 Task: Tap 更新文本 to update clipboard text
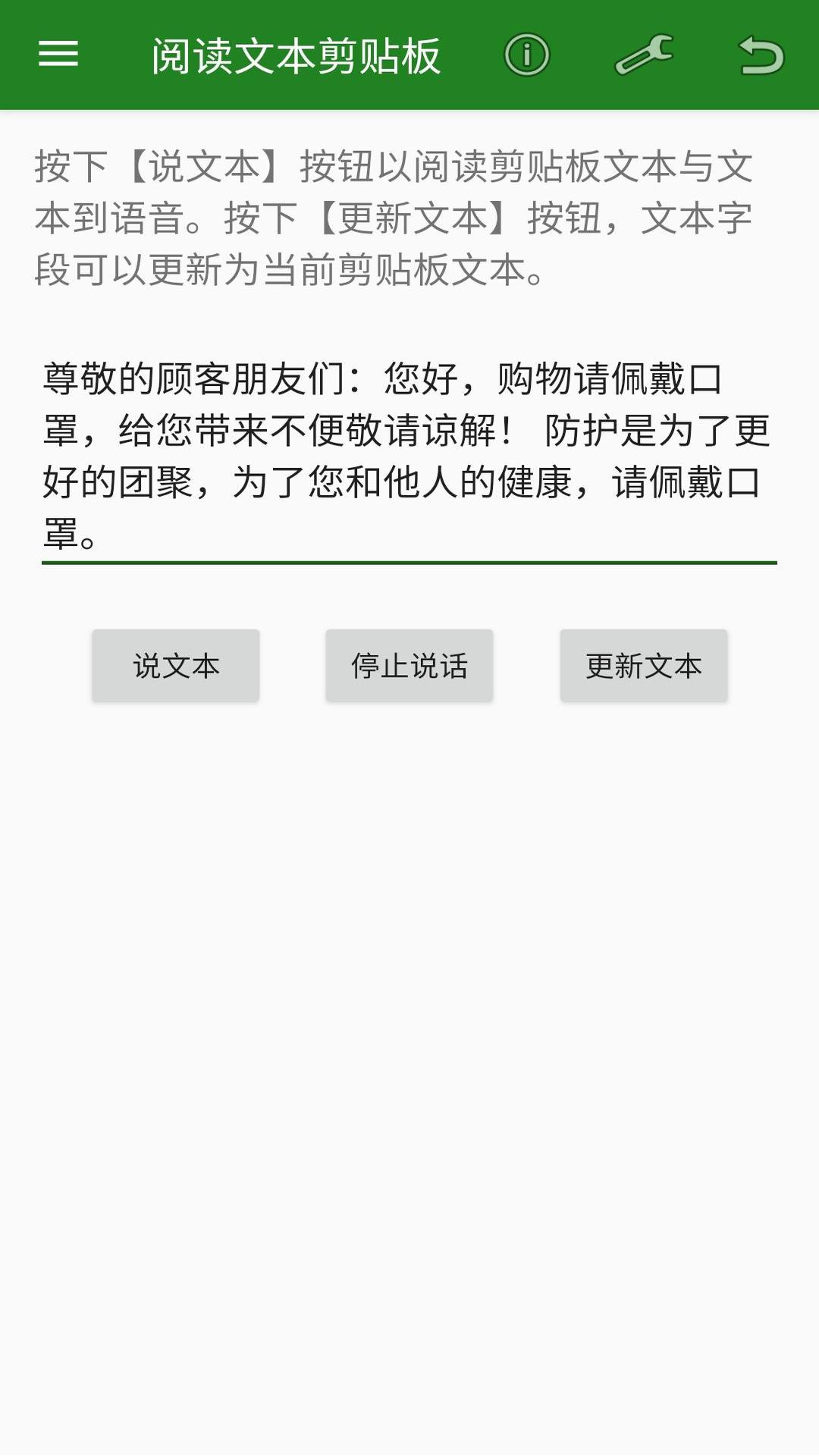[x=644, y=665]
